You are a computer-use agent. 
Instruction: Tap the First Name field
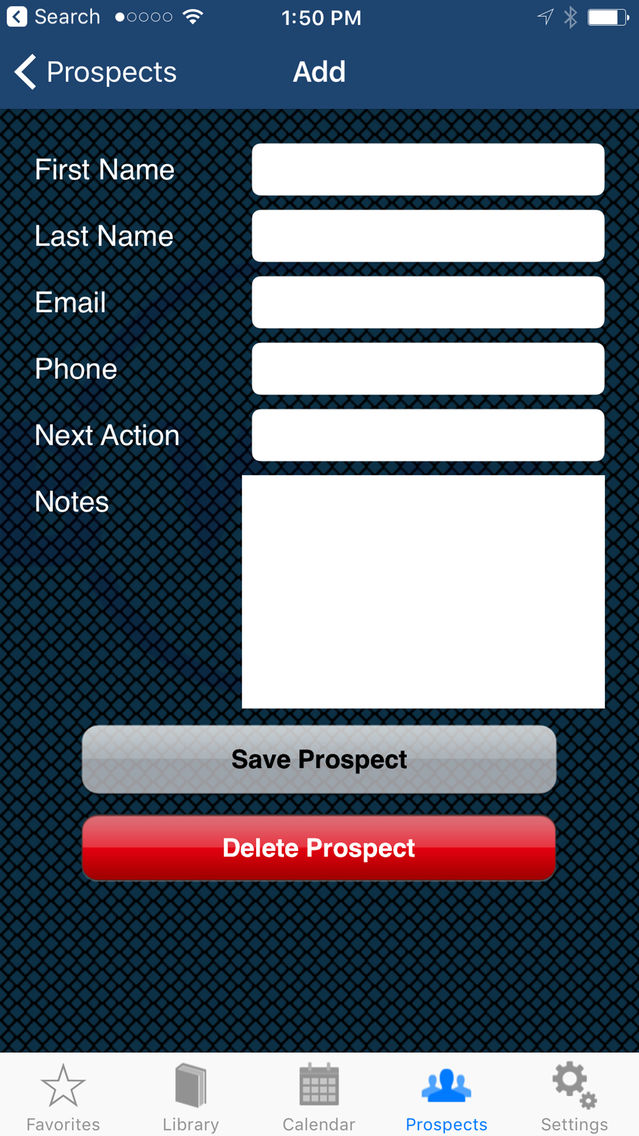[428, 170]
